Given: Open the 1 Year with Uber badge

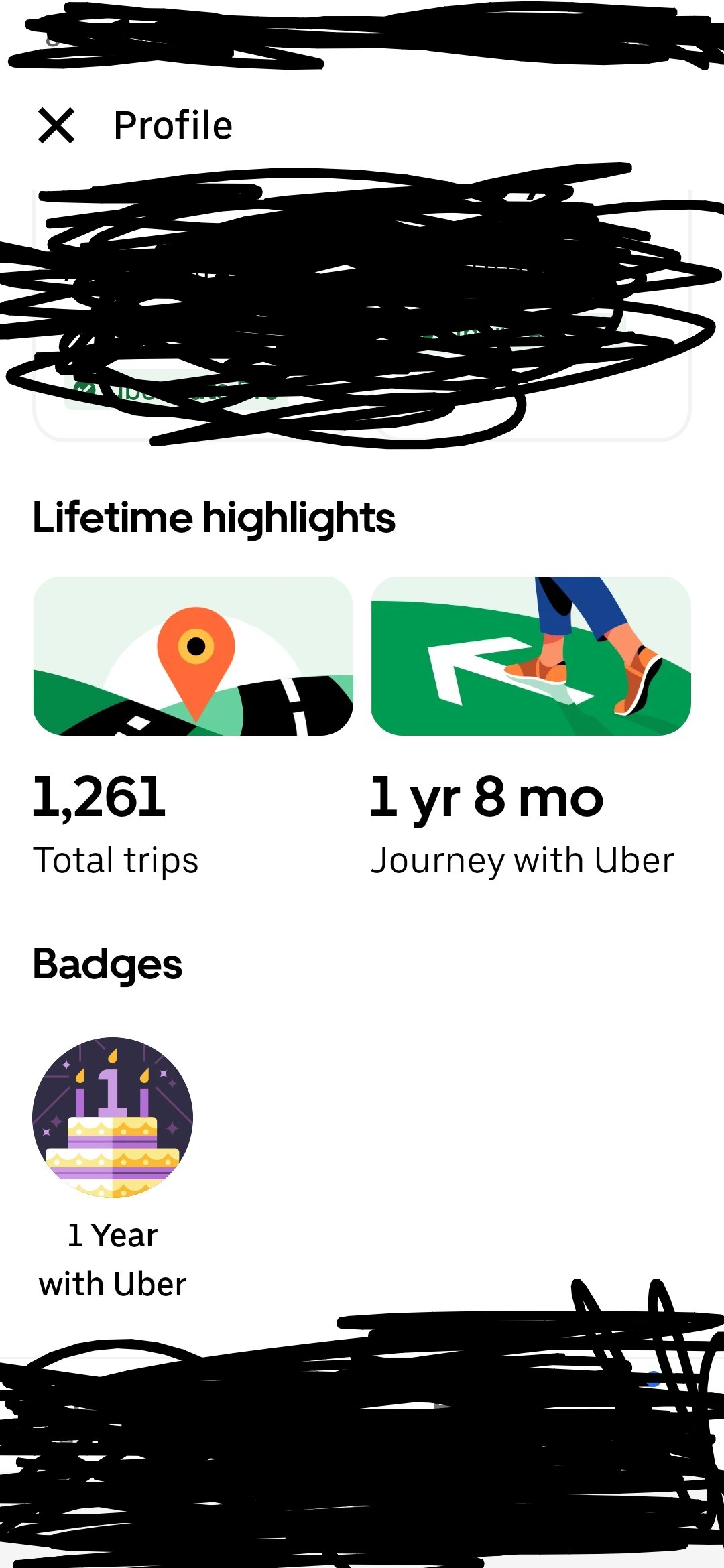Looking at the screenshot, I should (x=113, y=1117).
